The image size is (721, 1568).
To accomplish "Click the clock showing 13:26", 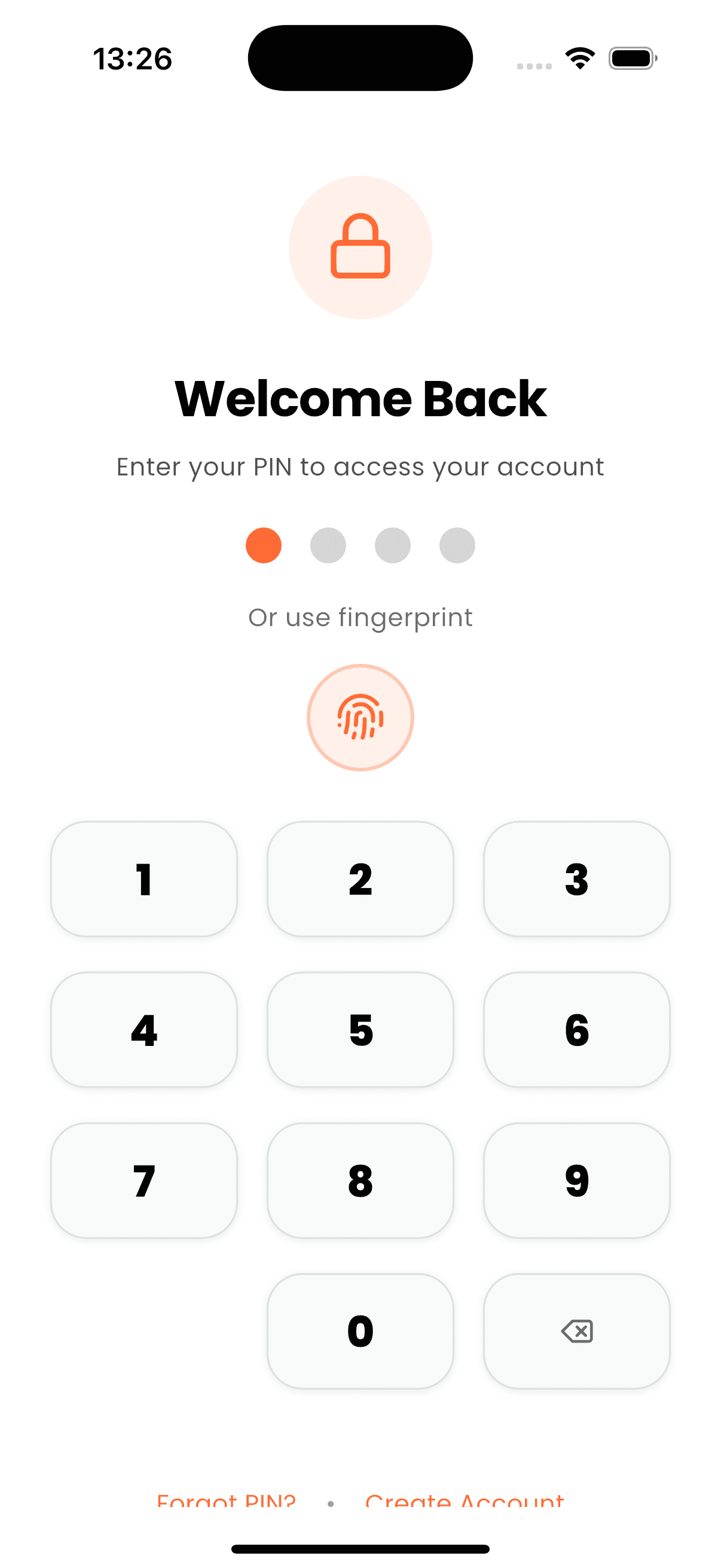I will (x=133, y=59).
